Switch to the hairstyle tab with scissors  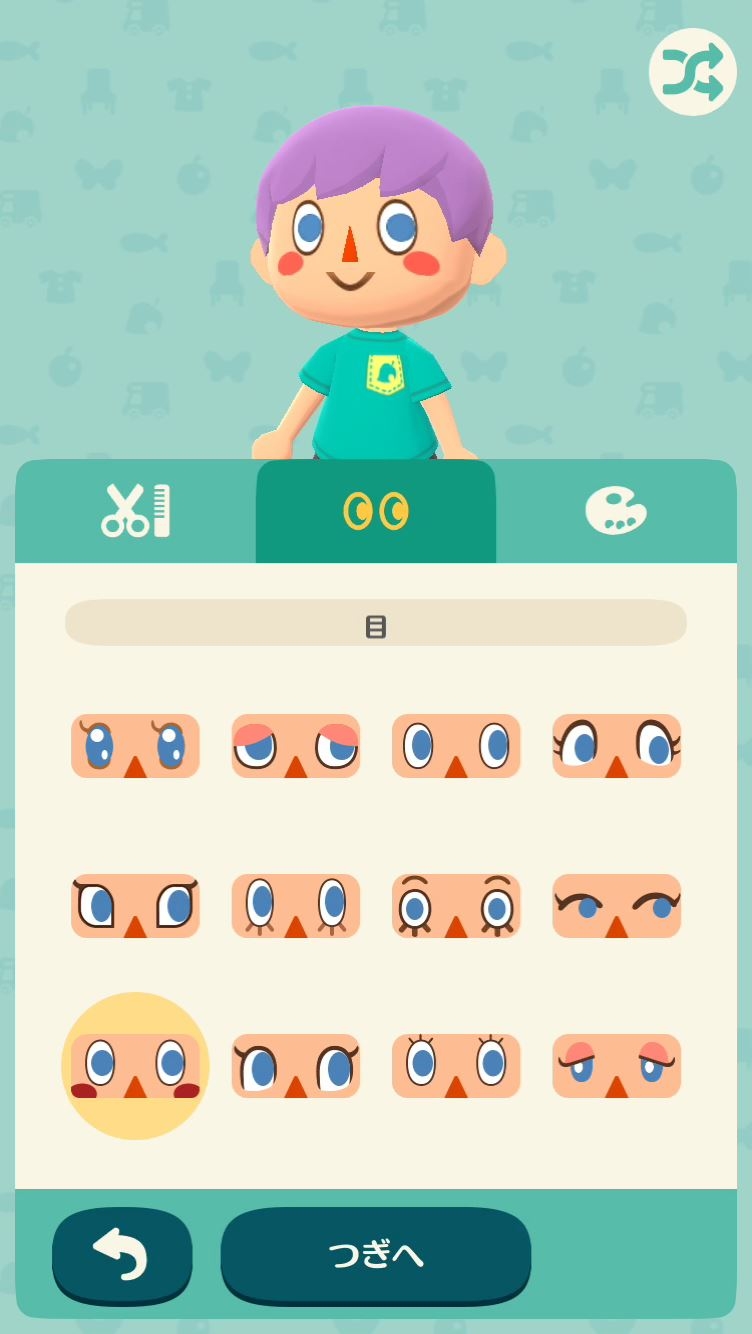135,511
